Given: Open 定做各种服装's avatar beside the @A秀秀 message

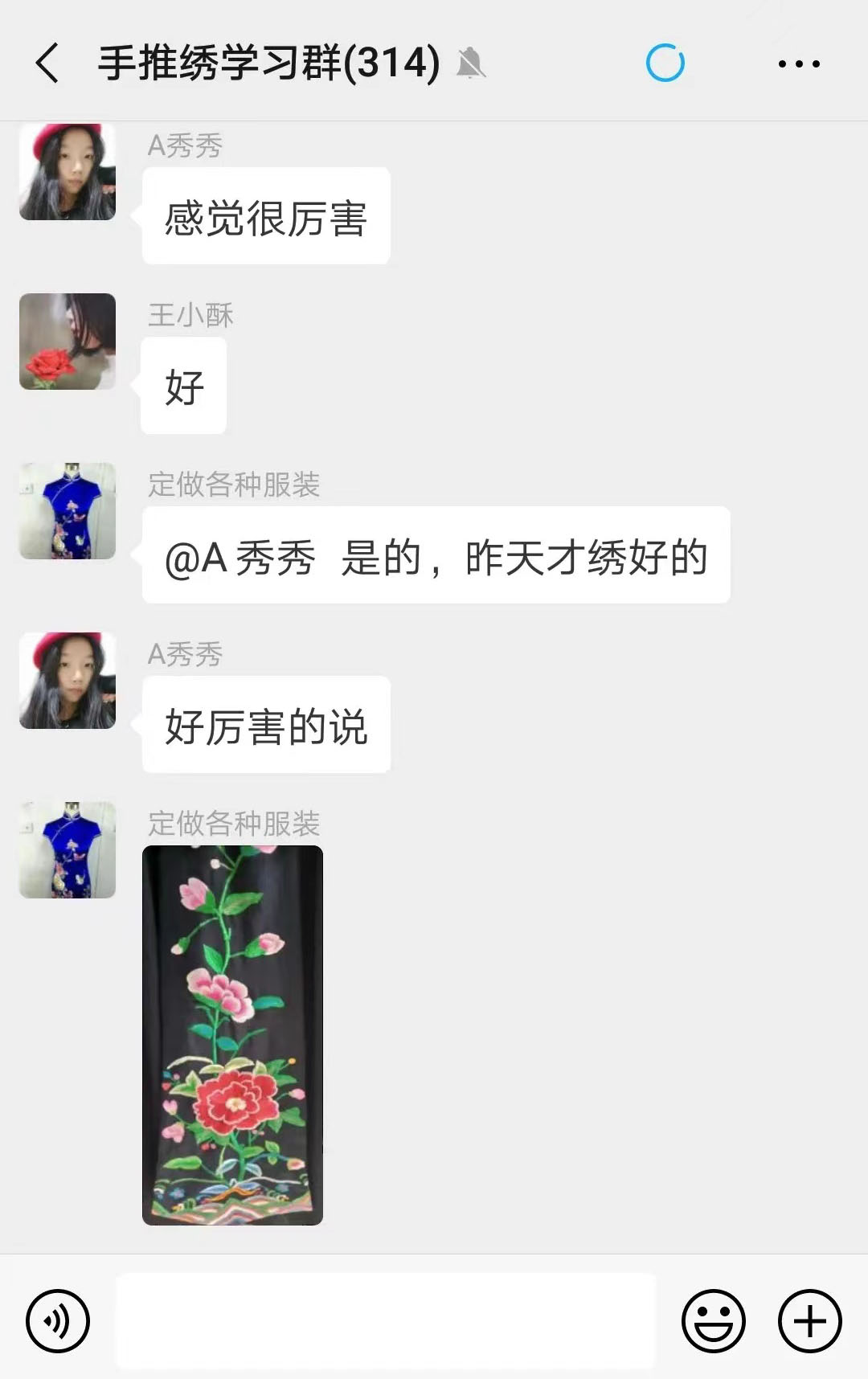Looking at the screenshot, I should [x=68, y=511].
